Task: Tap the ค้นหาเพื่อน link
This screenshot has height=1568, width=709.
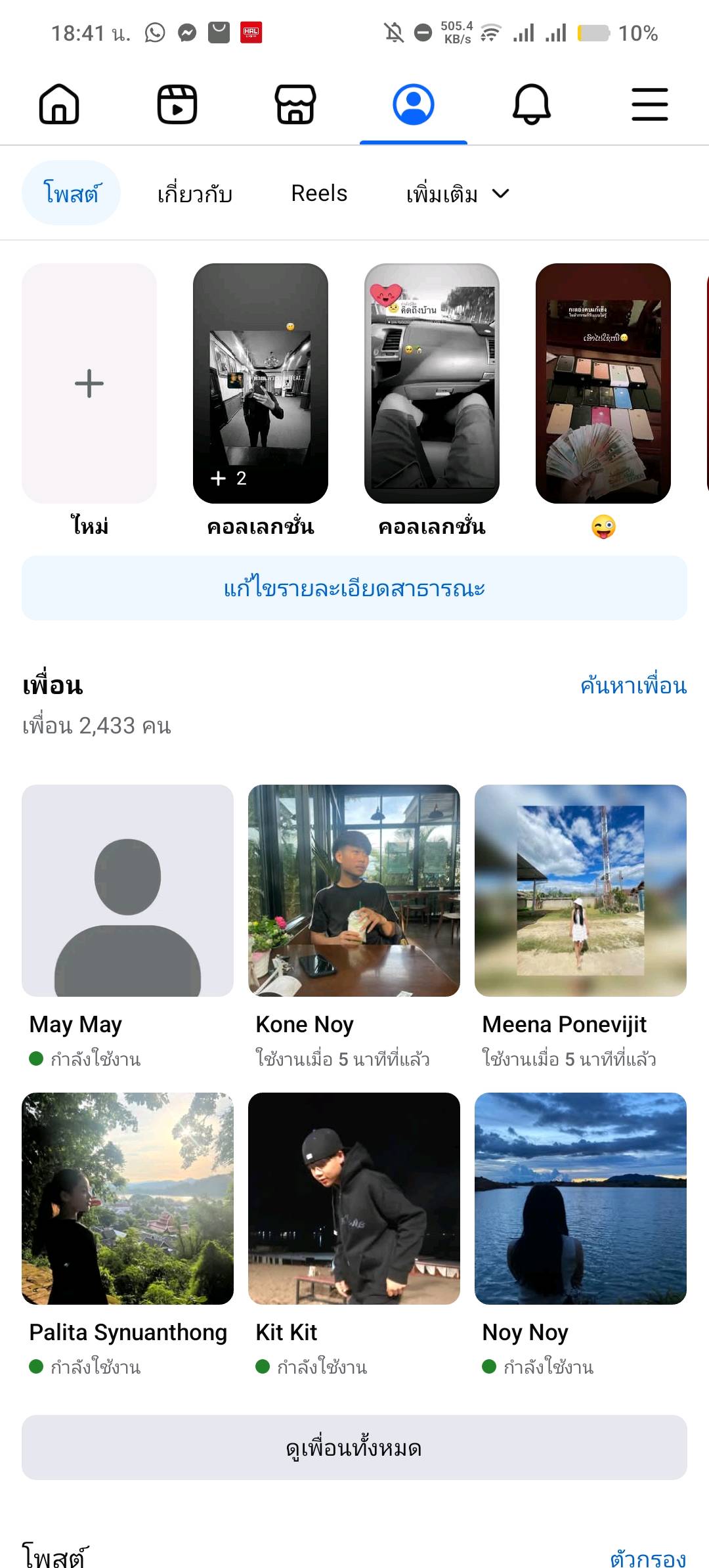Action: click(633, 686)
